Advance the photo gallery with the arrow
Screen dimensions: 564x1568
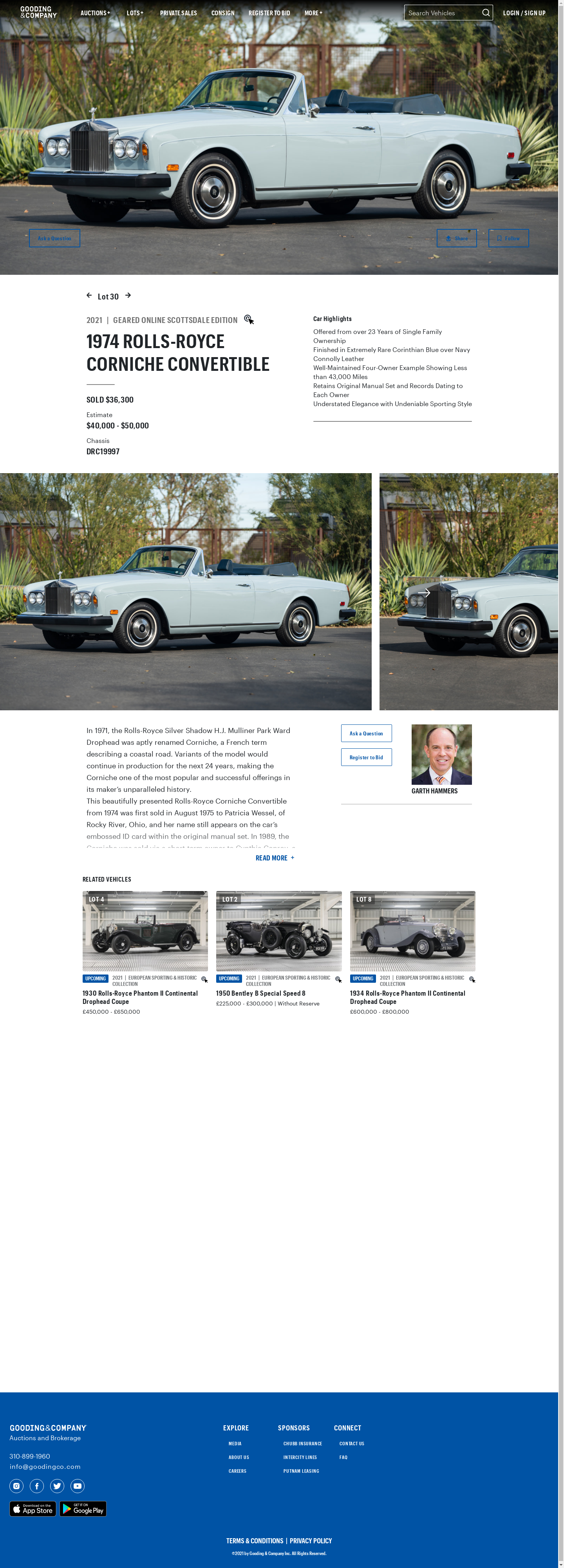pyautogui.click(x=424, y=592)
